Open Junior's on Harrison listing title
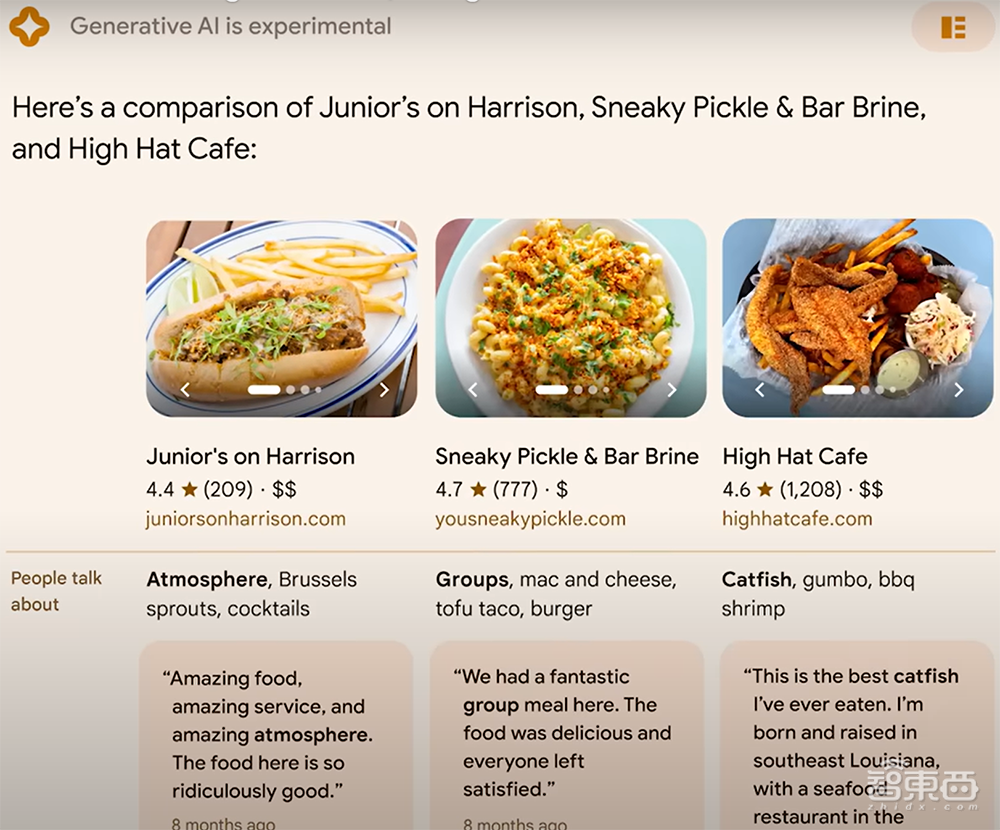The width and height of the screenshot is (1000, 830). click(250, 457)
